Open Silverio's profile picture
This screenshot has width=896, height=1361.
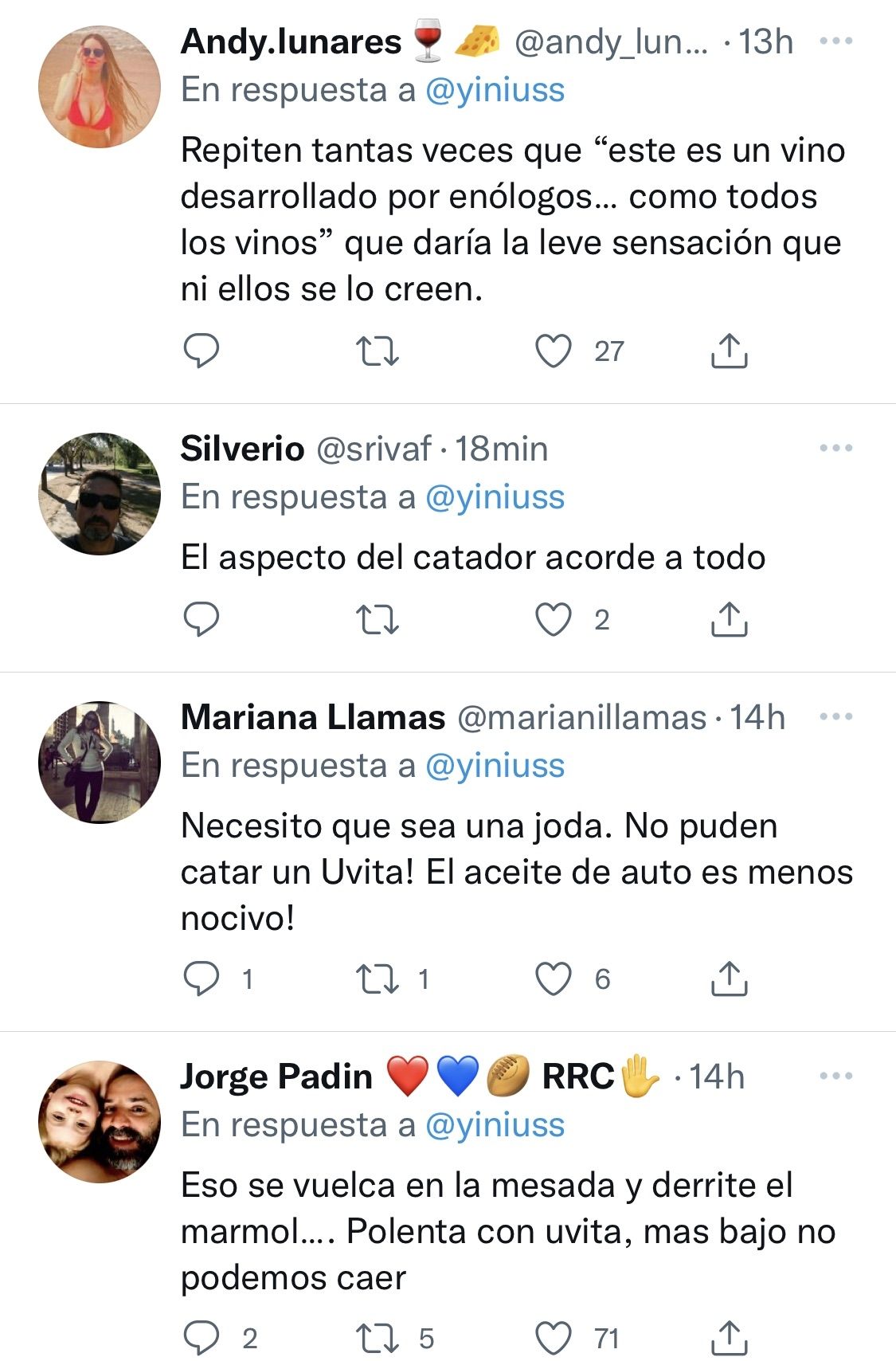click(x=100, y=494)
